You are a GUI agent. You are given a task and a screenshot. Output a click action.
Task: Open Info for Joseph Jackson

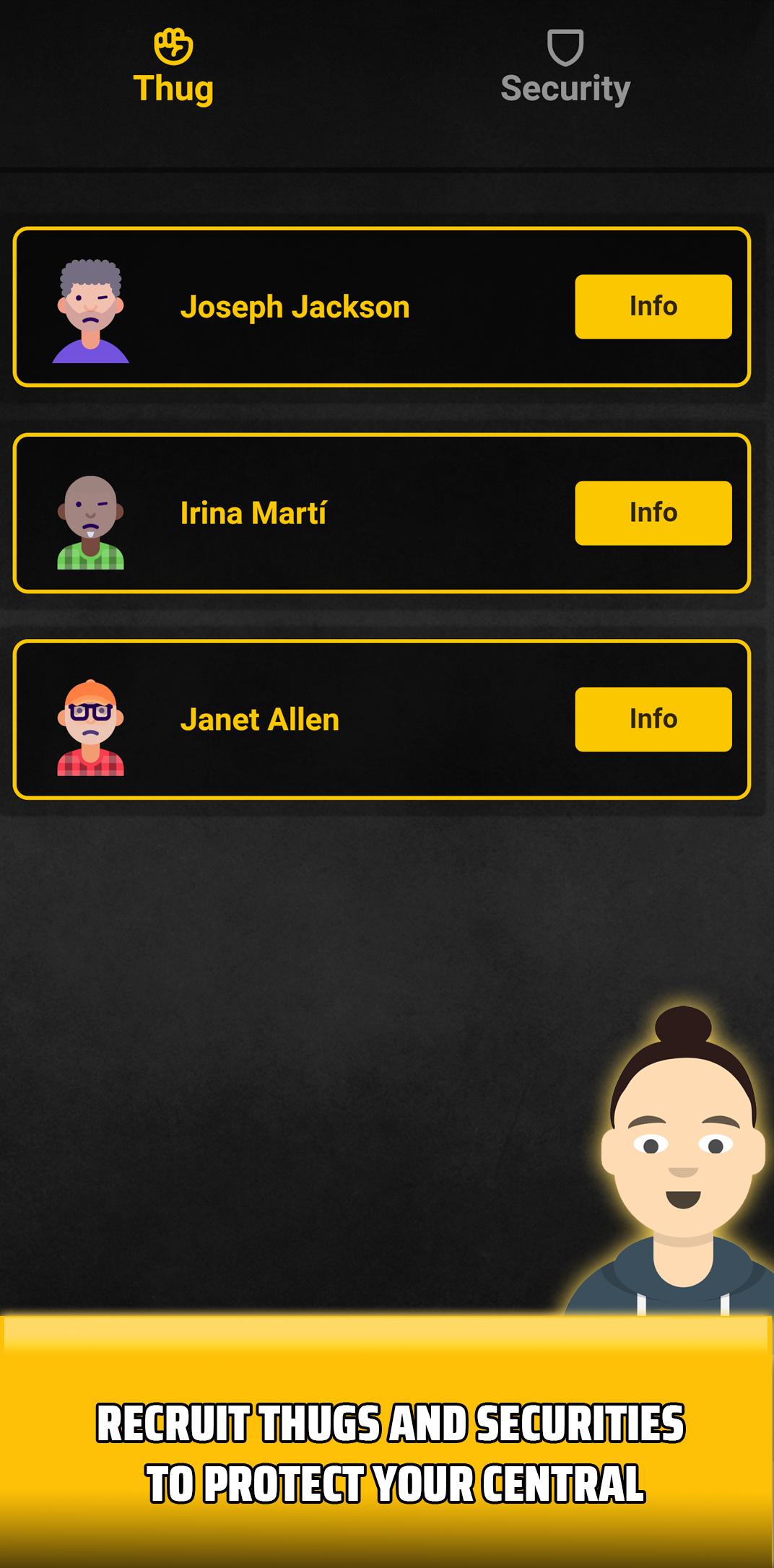point(653,307)
